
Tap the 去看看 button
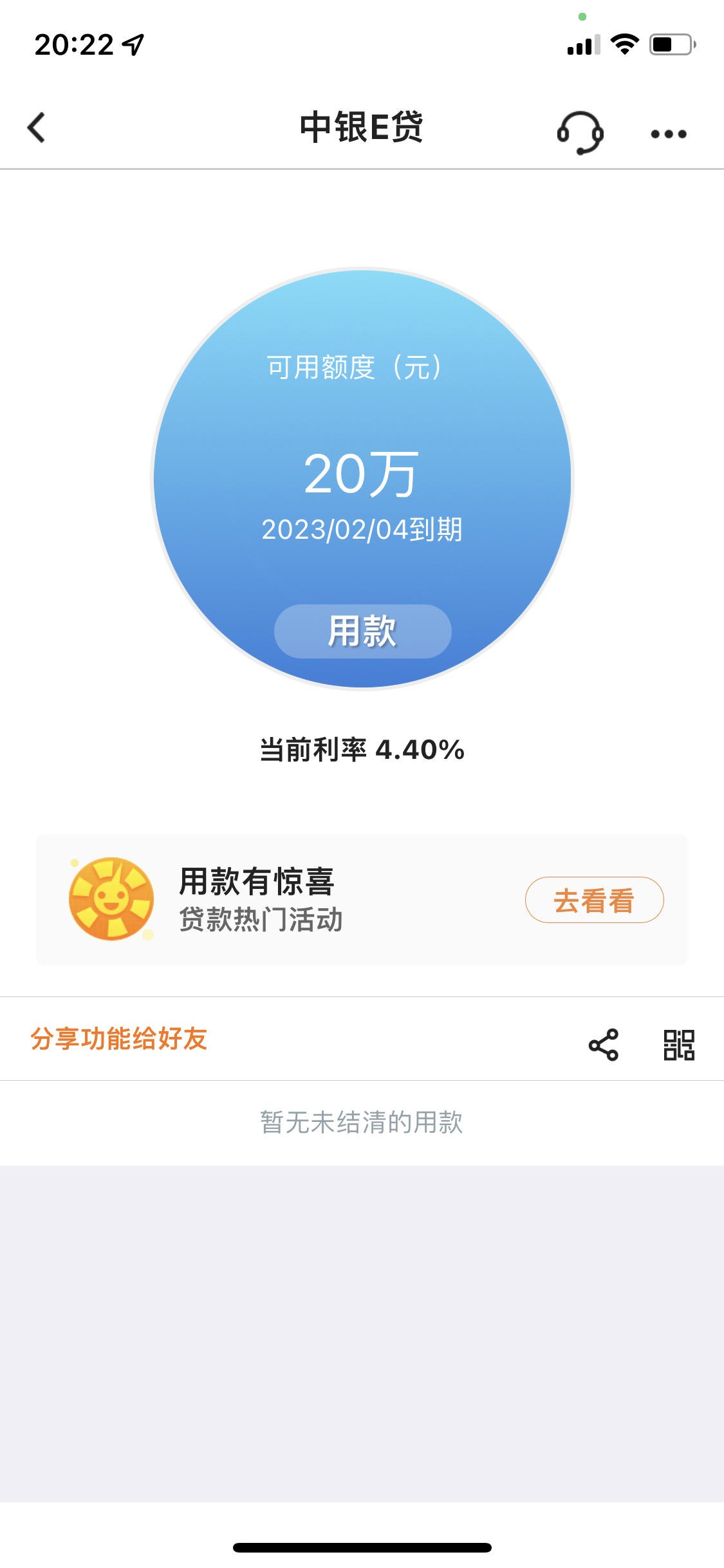pyautogui.click(x=594, y=900)
